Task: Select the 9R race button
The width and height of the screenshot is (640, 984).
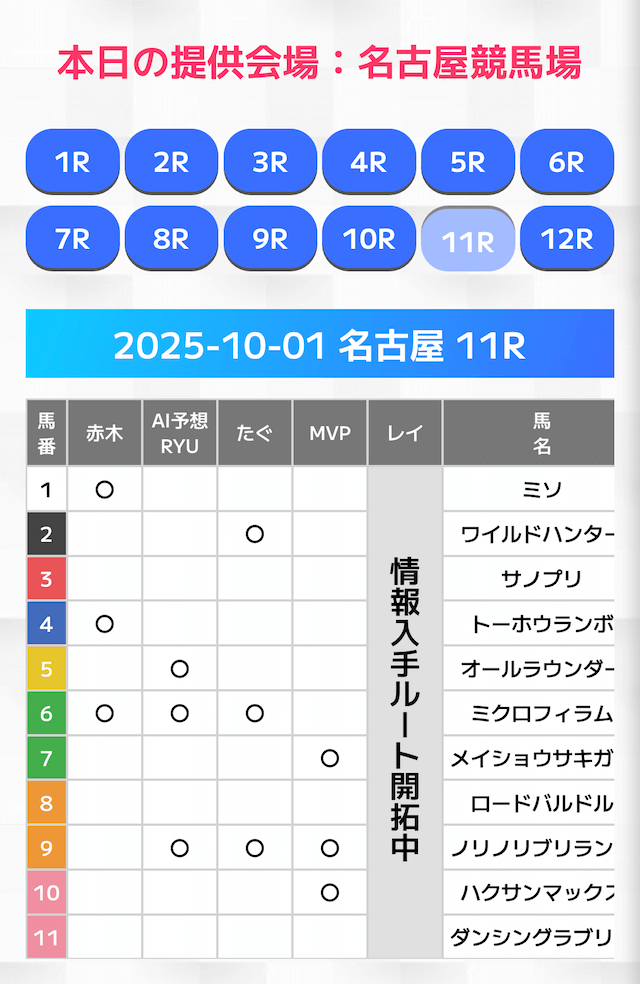Action: click(x=270, y=239)
